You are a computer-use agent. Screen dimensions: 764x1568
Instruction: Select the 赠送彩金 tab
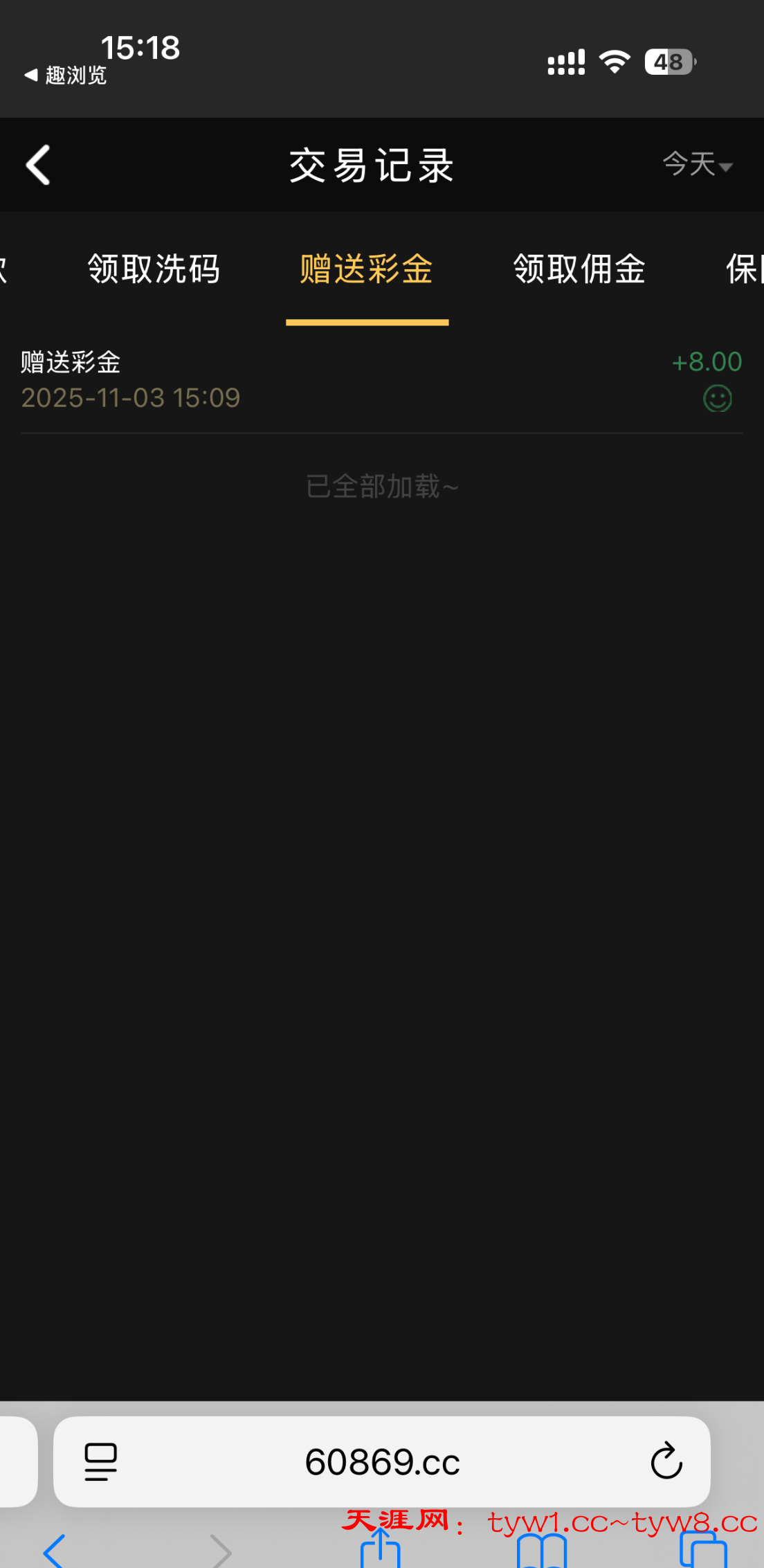(x=367, y=269)
